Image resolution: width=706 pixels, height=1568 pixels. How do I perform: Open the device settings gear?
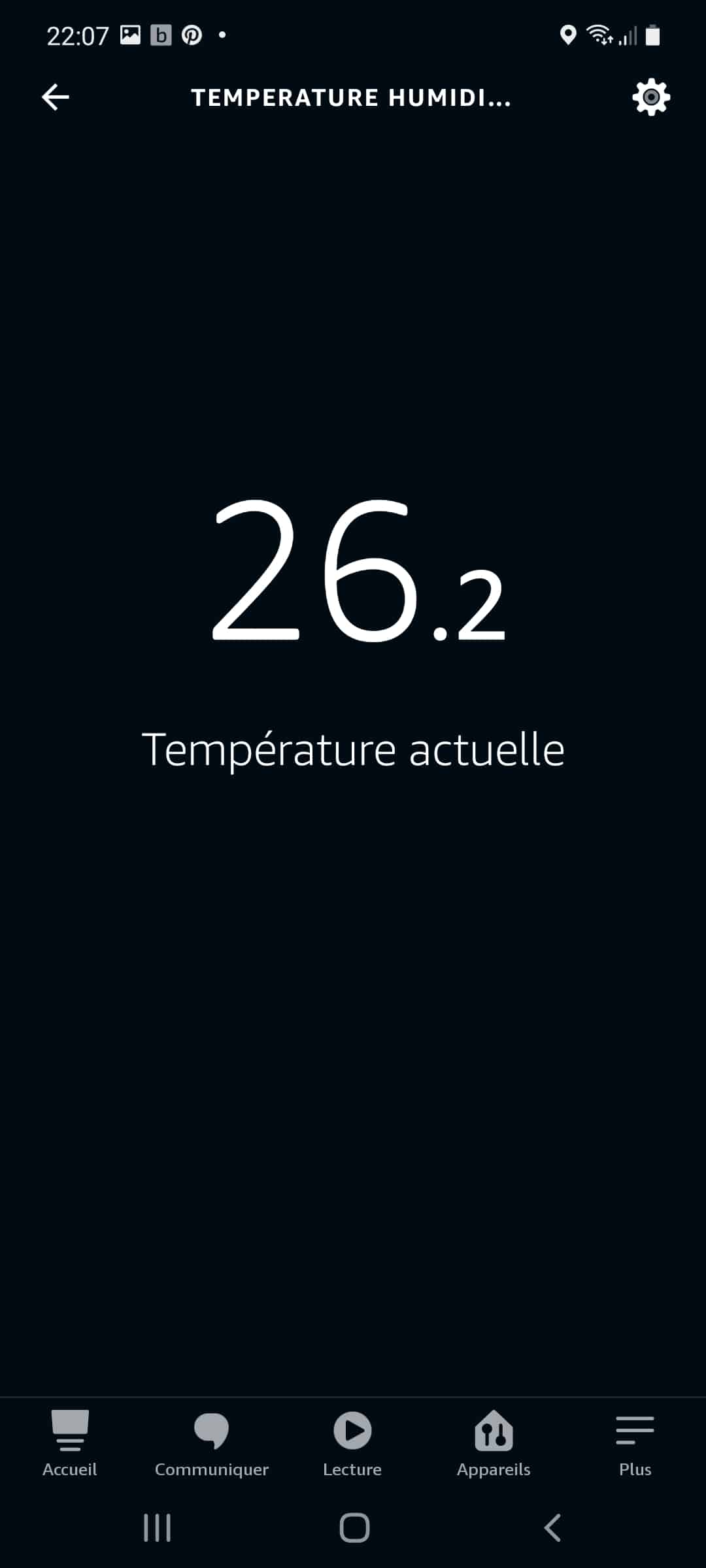651,97
